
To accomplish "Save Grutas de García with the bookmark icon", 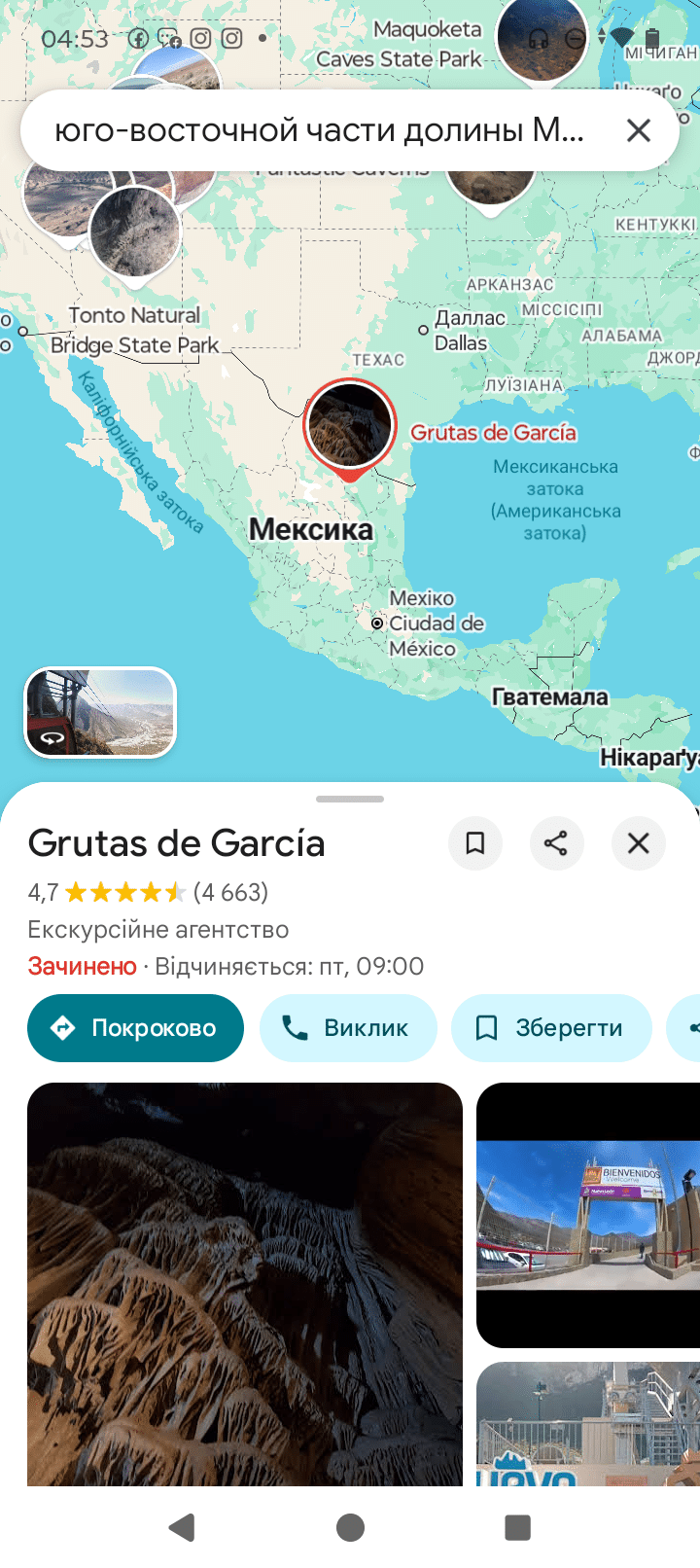I will point(474,843).
